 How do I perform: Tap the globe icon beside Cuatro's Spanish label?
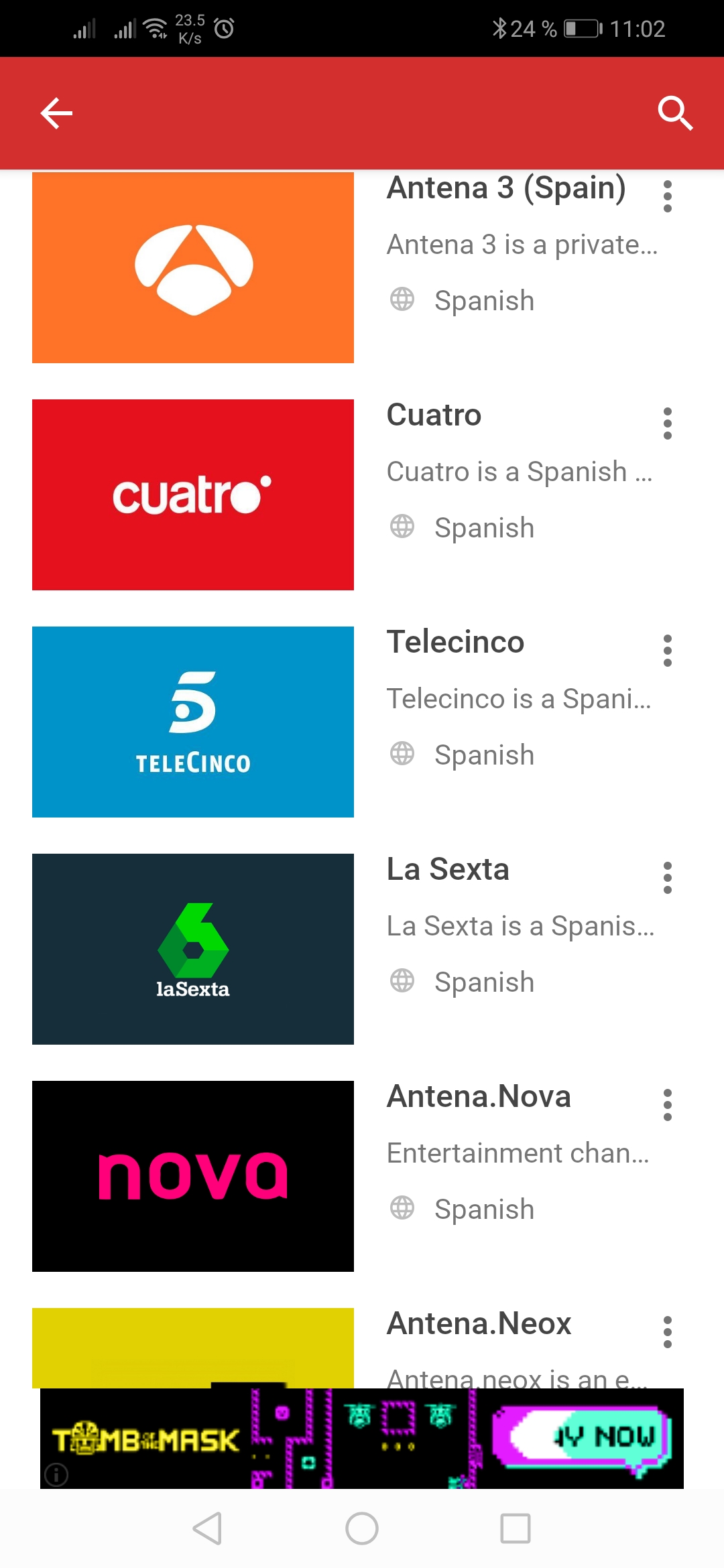click(402, 527)
